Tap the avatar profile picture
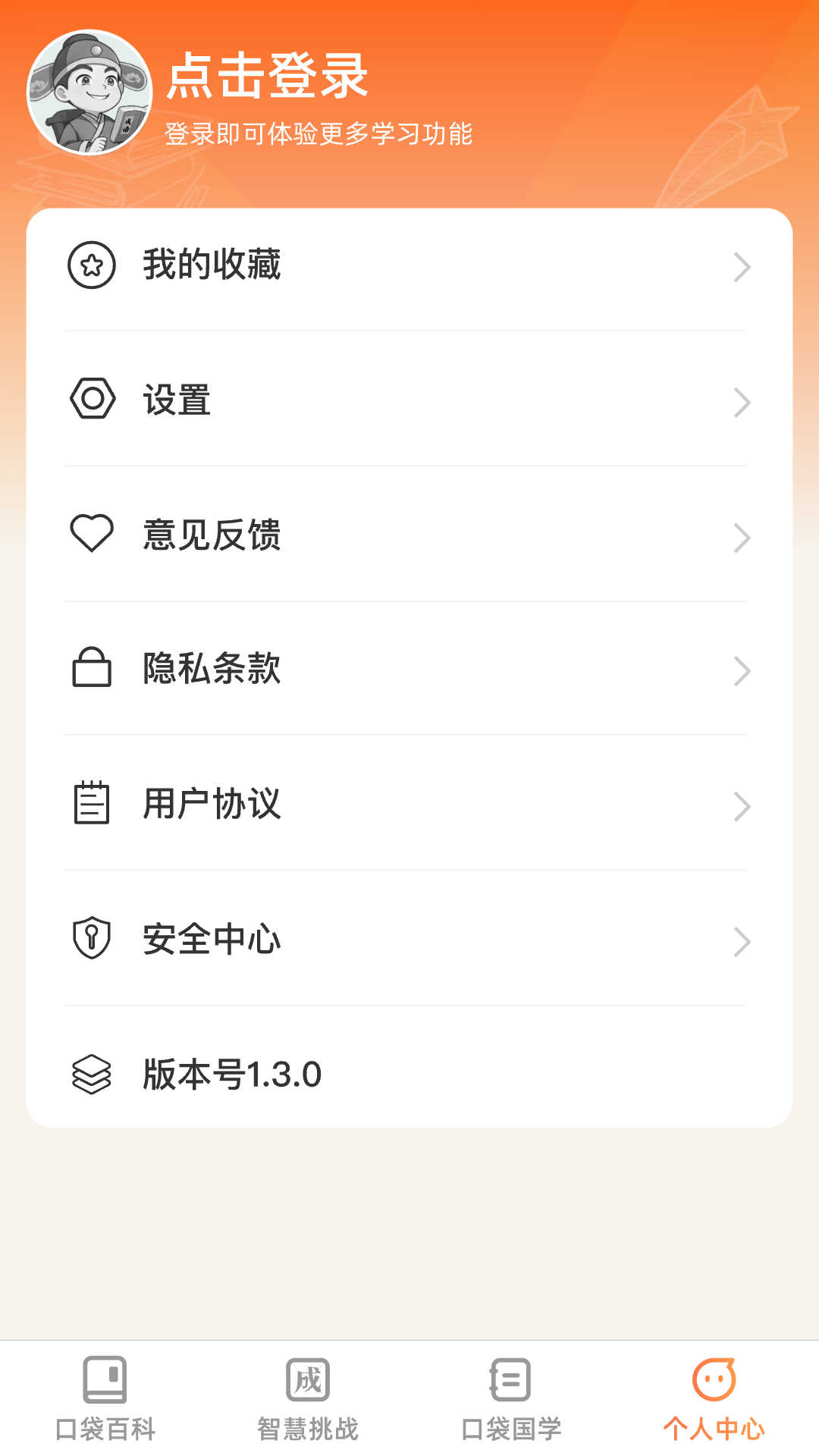 click(91, 91)
